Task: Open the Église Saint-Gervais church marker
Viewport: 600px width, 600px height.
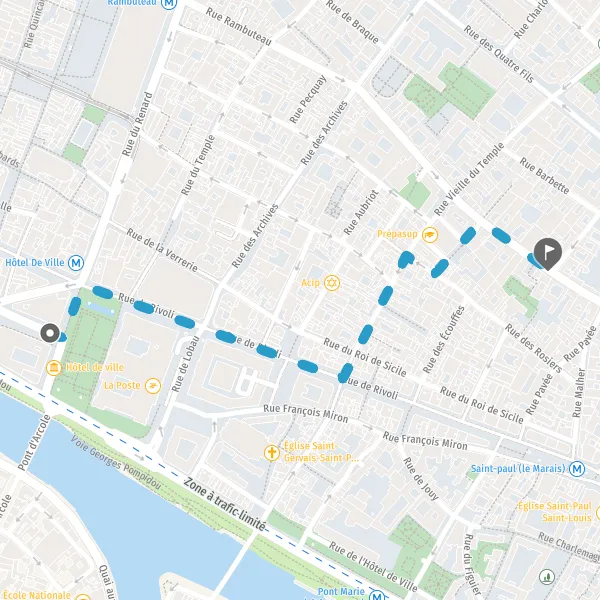Action: click(x=272, y=453)
